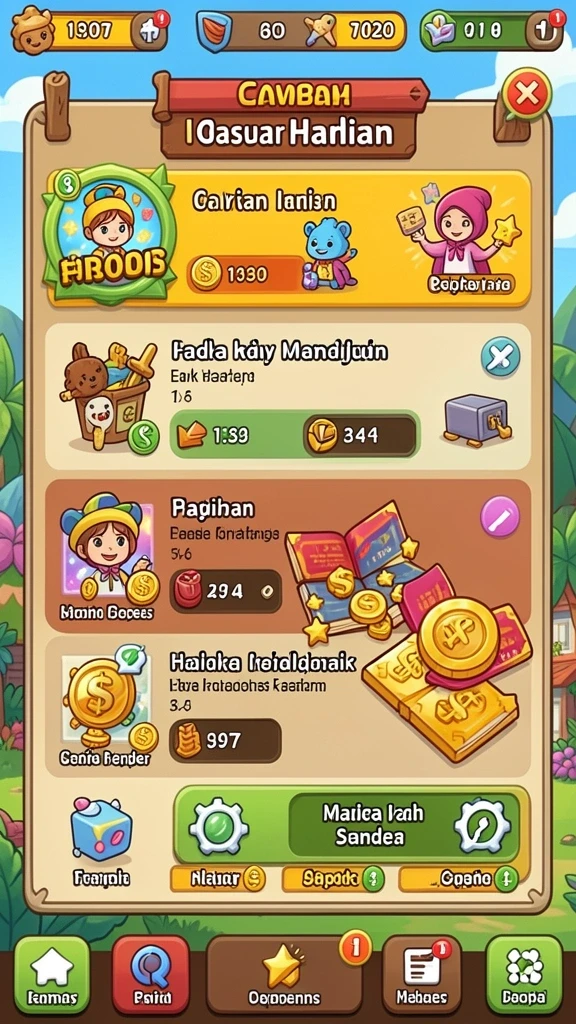Open the Mahaes news tab

[421, 974]
